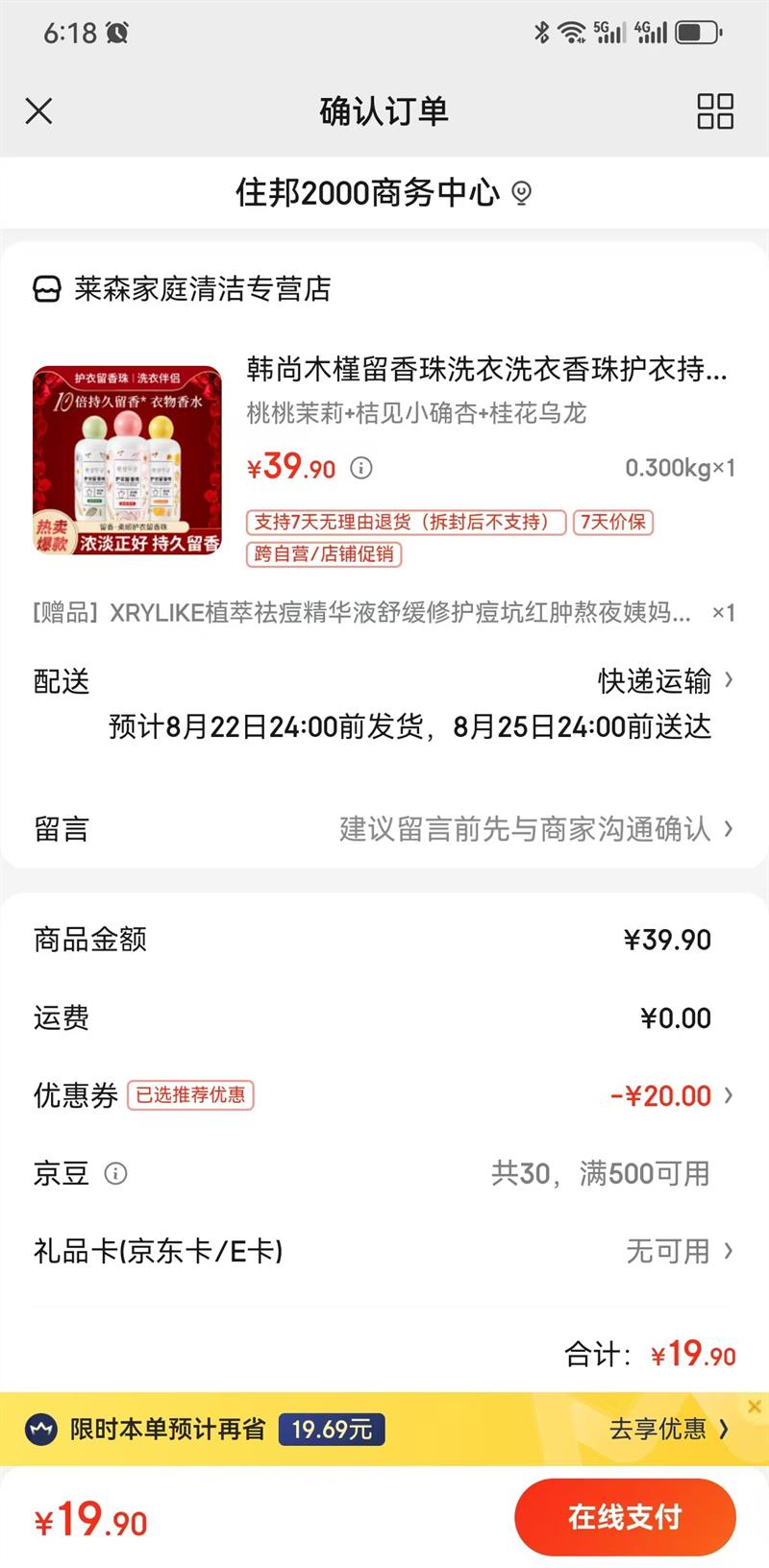Show price info next to ¥39.90
Image resolution: width=769 pixels, height=1568 pixels.
tap(361, 468)
